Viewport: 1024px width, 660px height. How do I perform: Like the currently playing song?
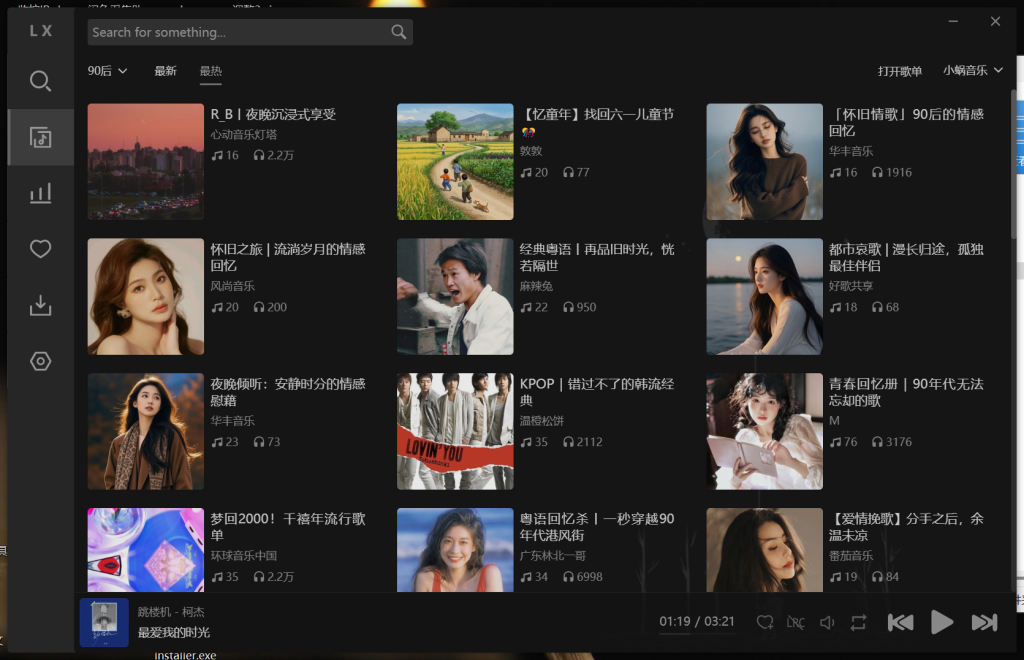point(765,622)
